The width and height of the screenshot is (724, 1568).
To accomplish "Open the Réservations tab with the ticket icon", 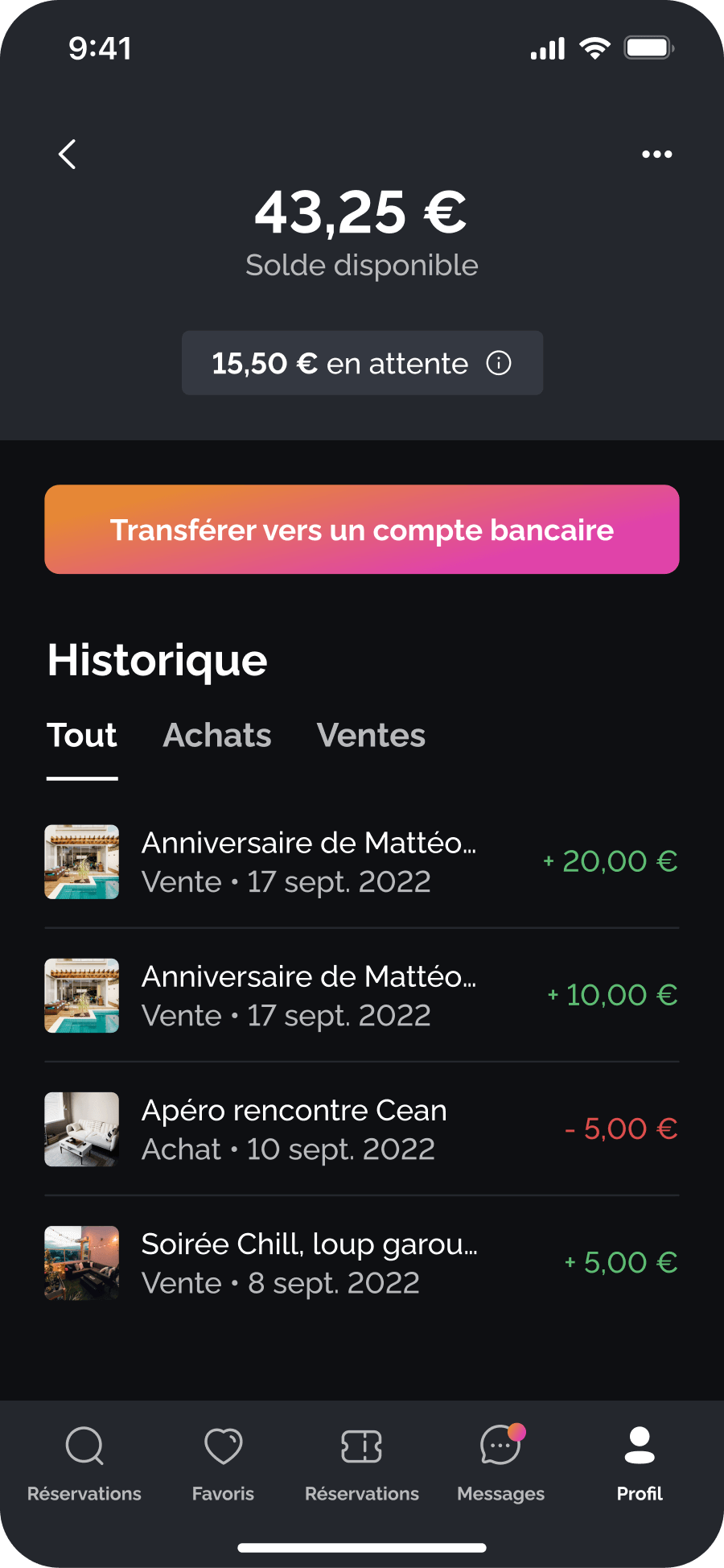I will (362, 1463).
